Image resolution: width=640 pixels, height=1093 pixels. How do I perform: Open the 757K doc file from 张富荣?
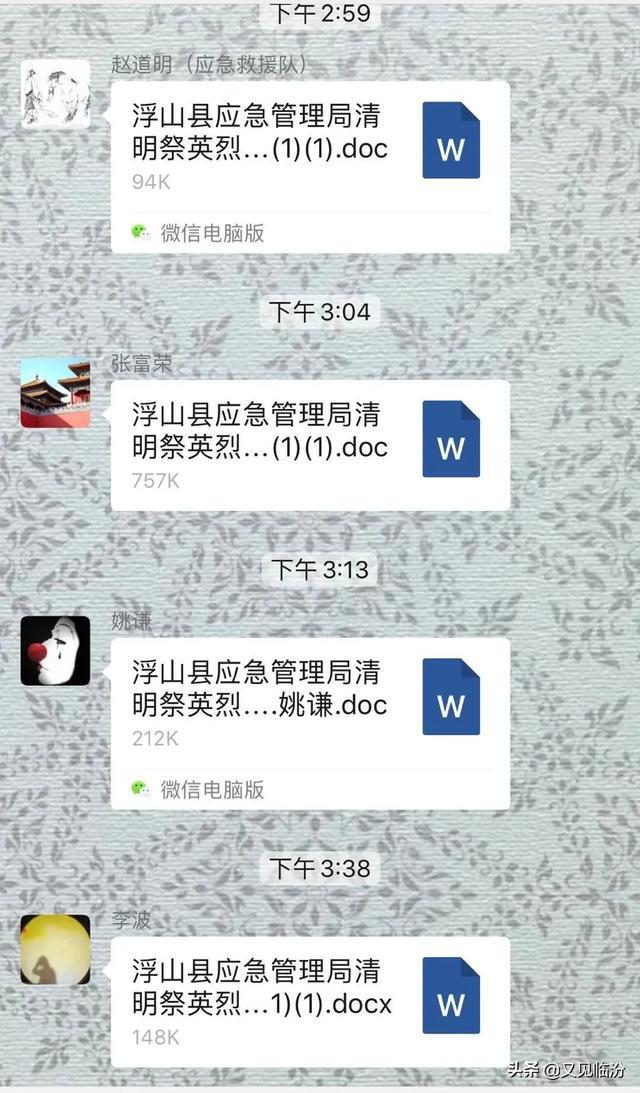tap(309, 445)
